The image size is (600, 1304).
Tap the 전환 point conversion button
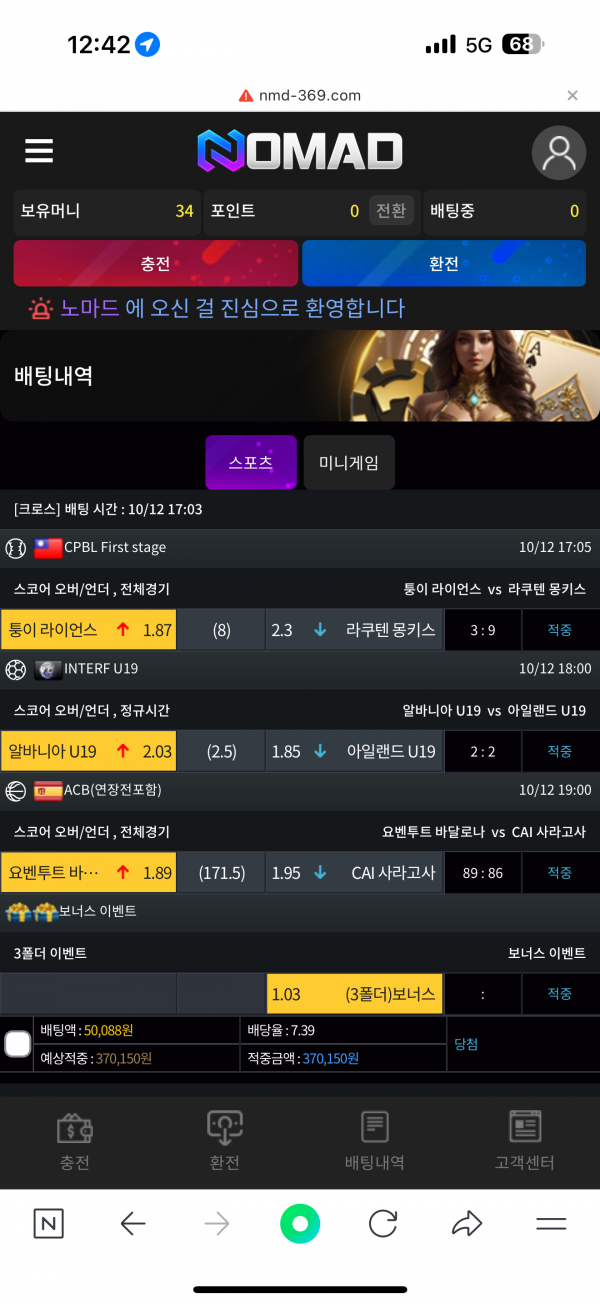coord(391,210)
